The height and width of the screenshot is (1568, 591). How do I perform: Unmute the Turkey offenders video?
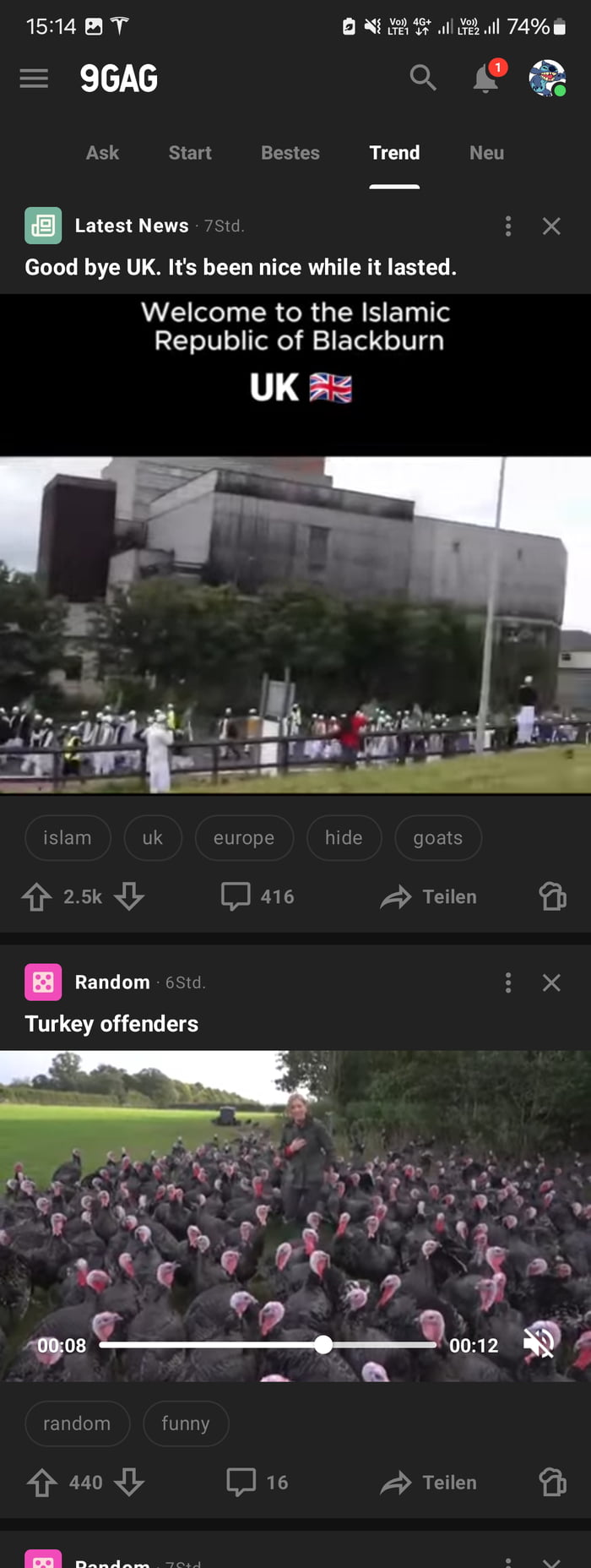(539, 1344)
